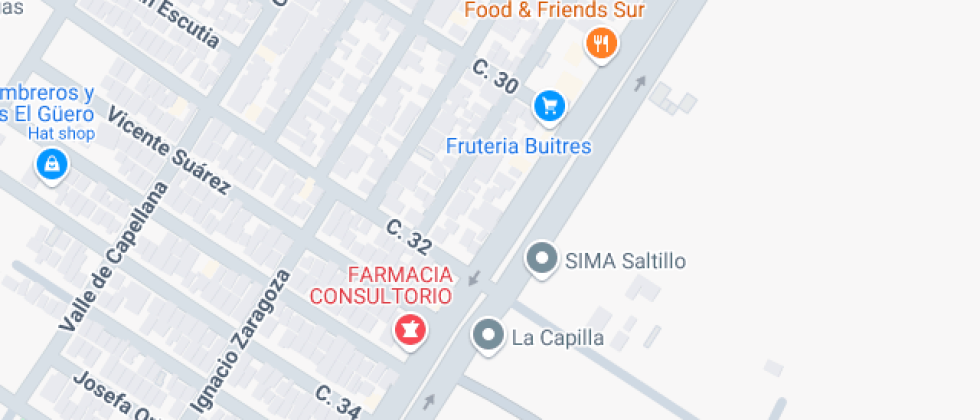Select the Fruteria Buitres shop marker
The height and width of the screenshot is (420, 980).
click(x=549, y=105)
